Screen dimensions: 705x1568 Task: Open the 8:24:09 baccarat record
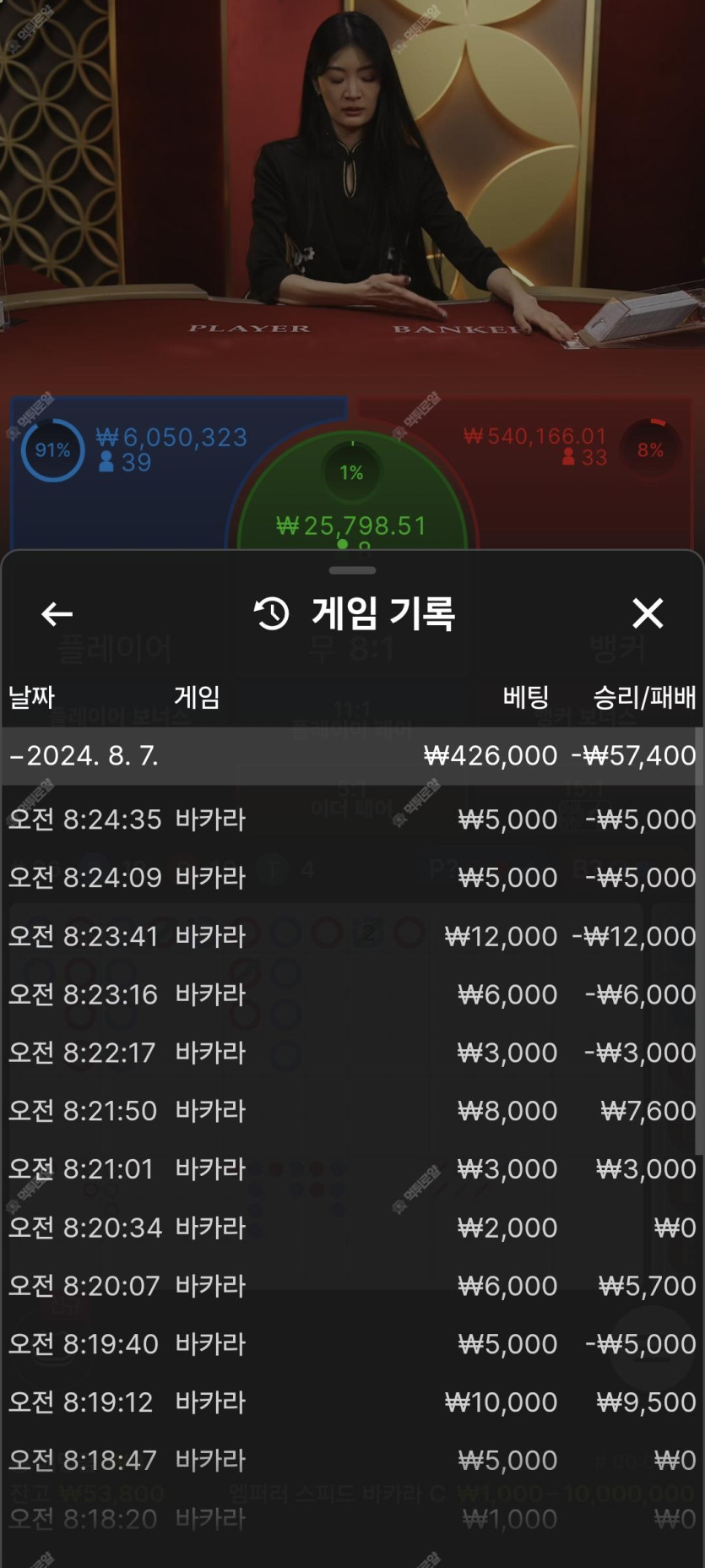(352, 878)
